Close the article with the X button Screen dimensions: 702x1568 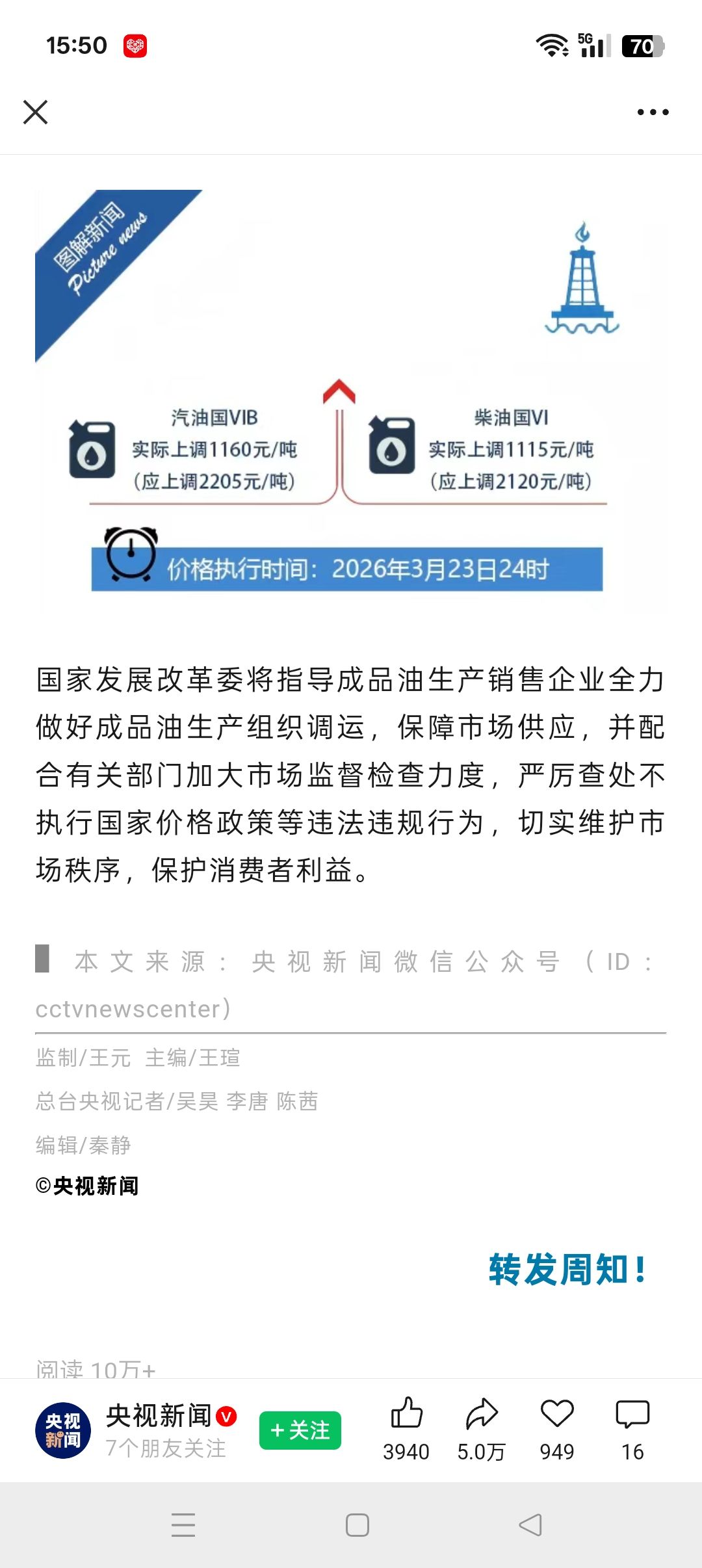point(36,112)
